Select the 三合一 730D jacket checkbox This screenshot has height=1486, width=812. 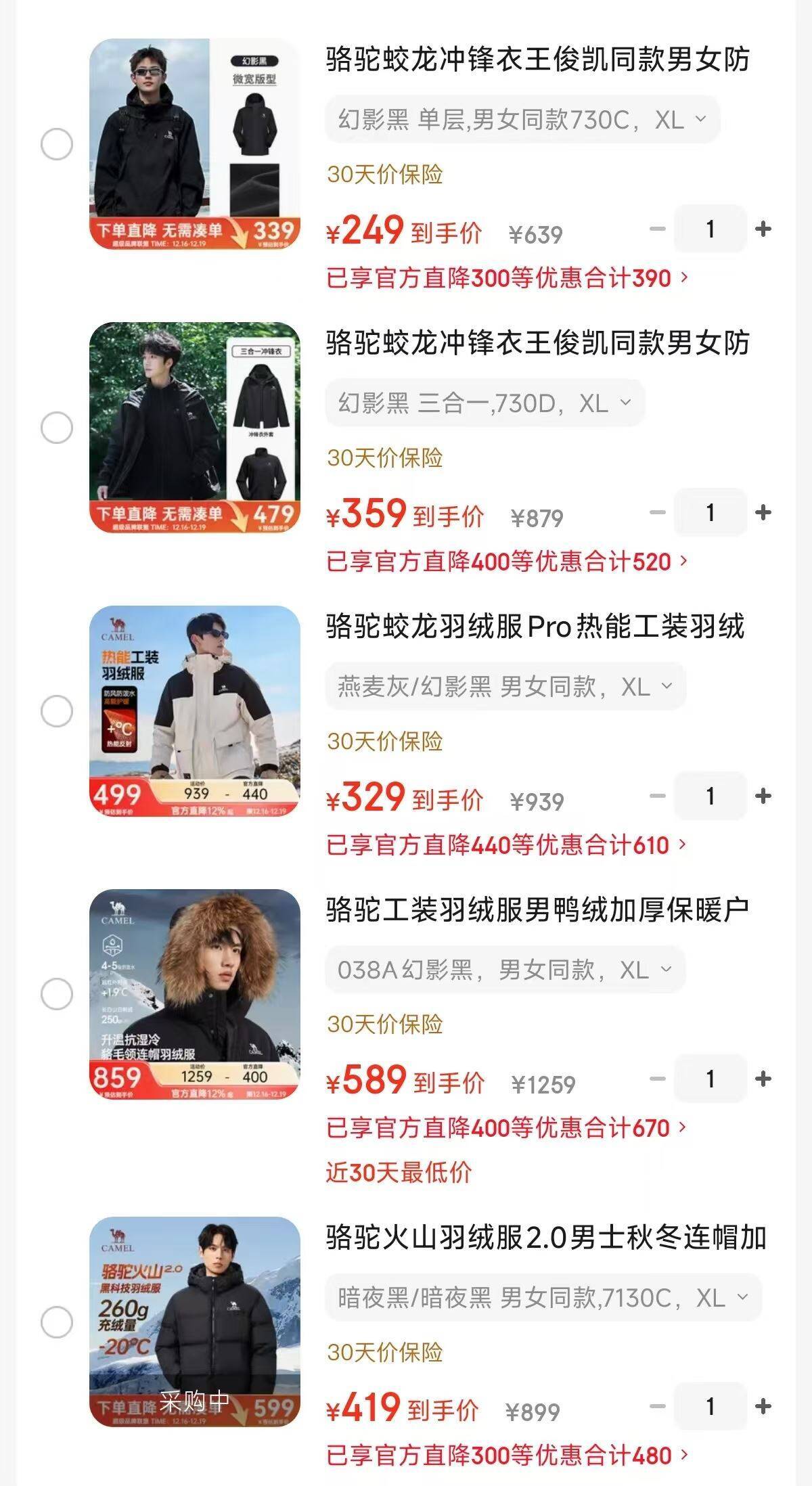(x=57, y=428)
